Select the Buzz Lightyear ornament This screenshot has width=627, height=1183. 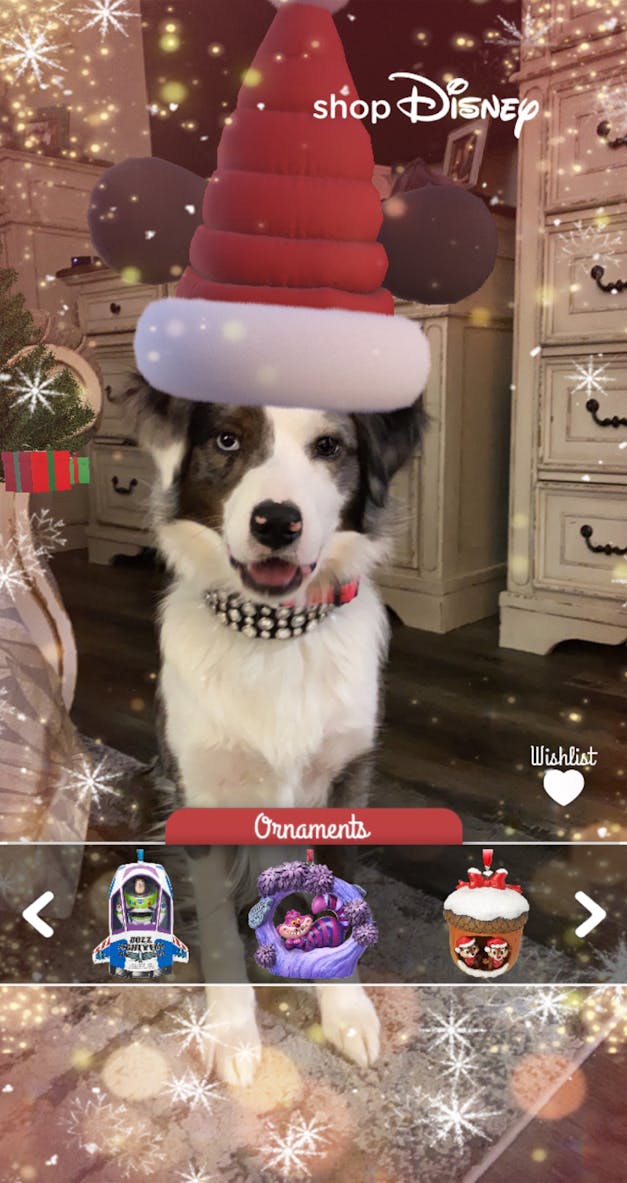click(140, 914)
